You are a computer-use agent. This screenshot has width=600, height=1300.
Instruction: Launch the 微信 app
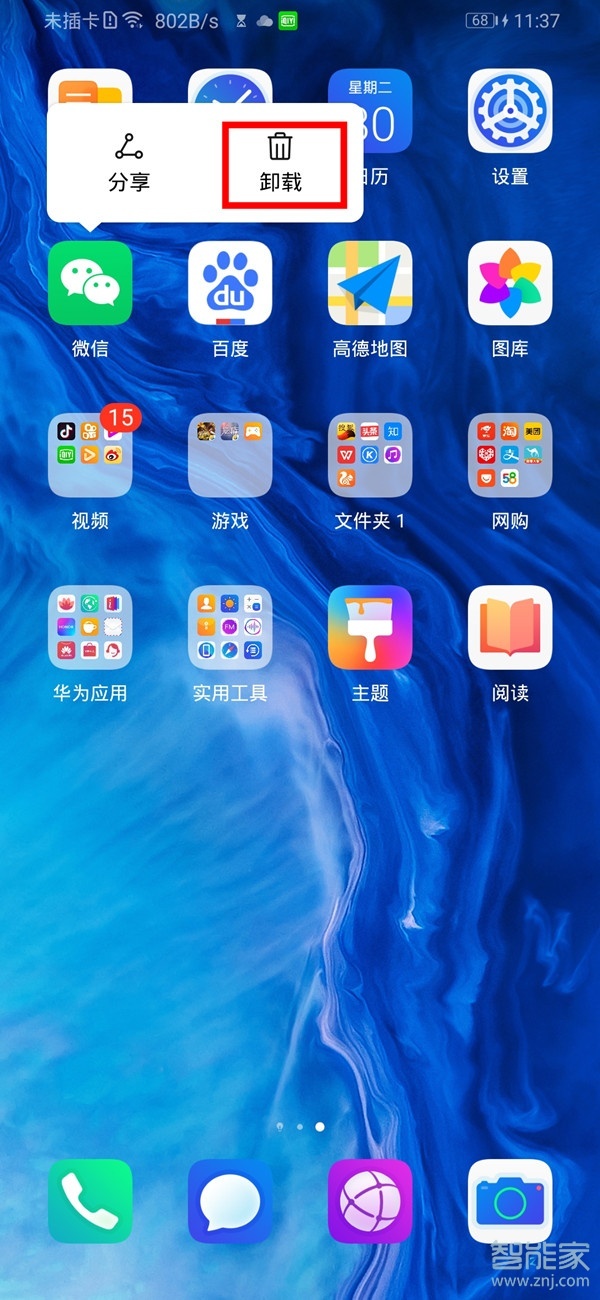[90, 284]
